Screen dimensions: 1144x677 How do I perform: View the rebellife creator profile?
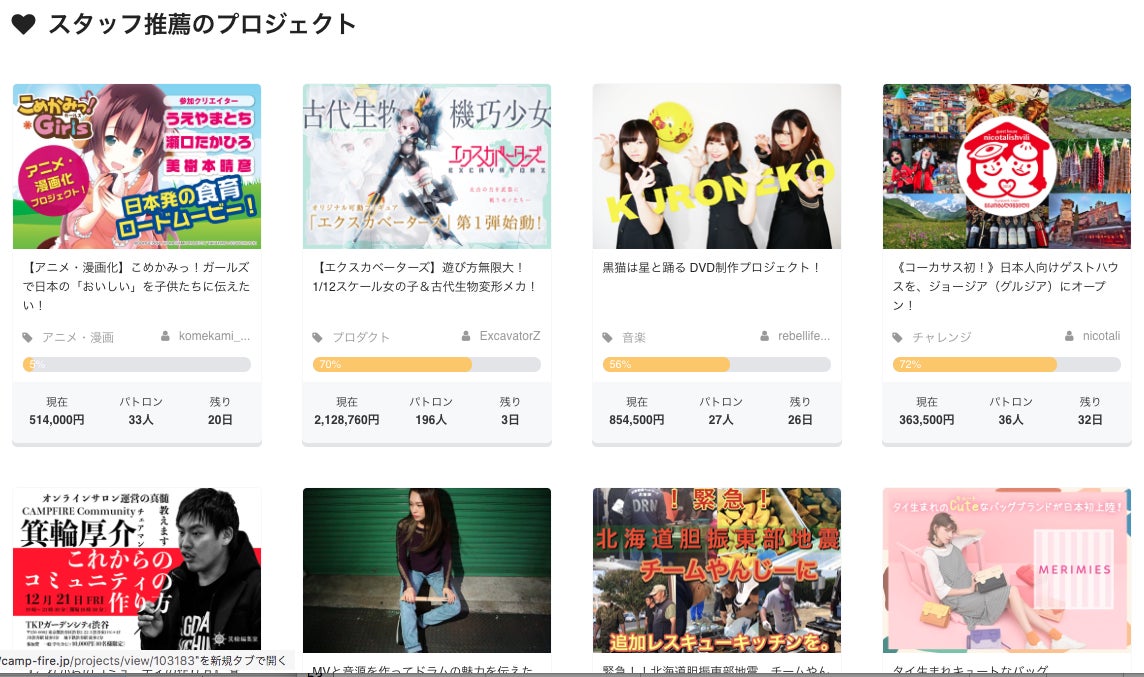click(x=804, y=336)
